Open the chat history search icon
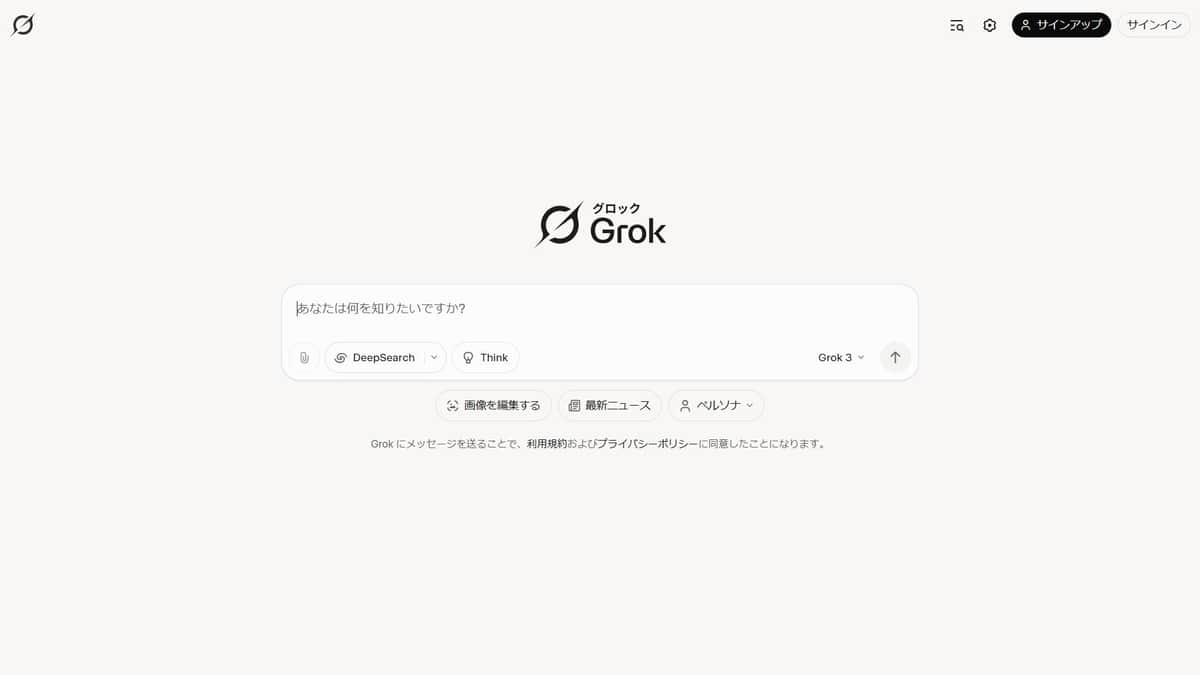This screenshot has width=1200, height=675. (x=957, y=25)
